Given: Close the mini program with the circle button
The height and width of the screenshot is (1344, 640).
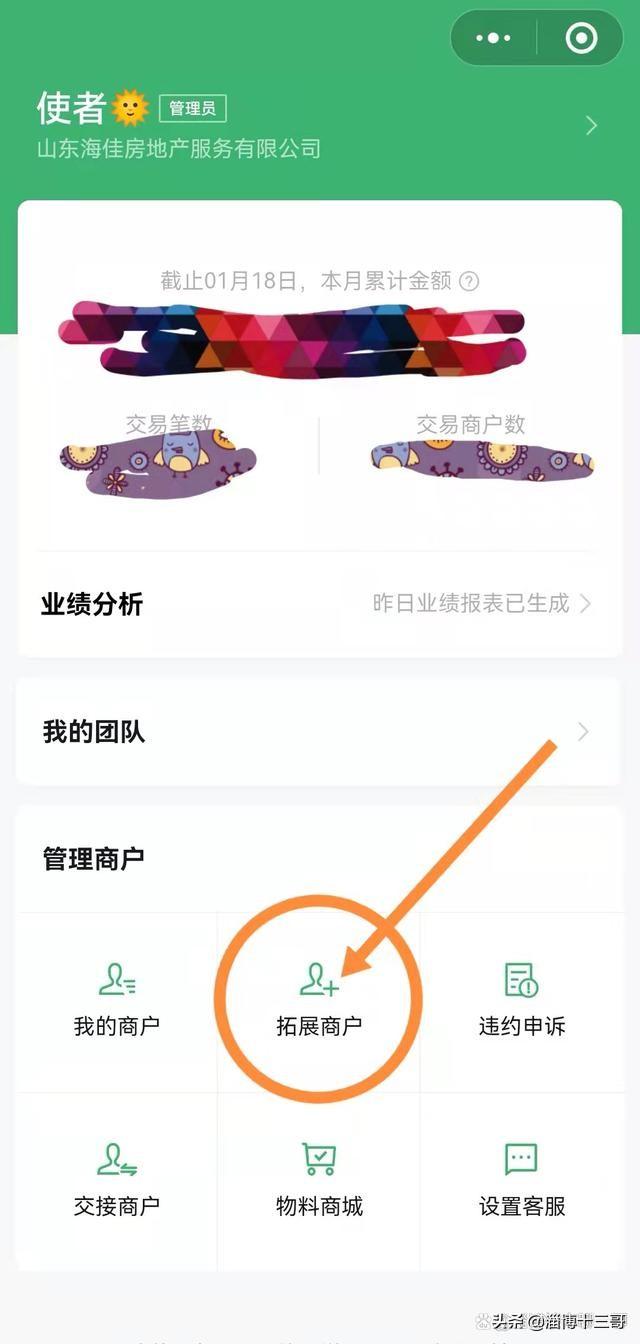Looking at the screenshot, I should coord(581,39).
